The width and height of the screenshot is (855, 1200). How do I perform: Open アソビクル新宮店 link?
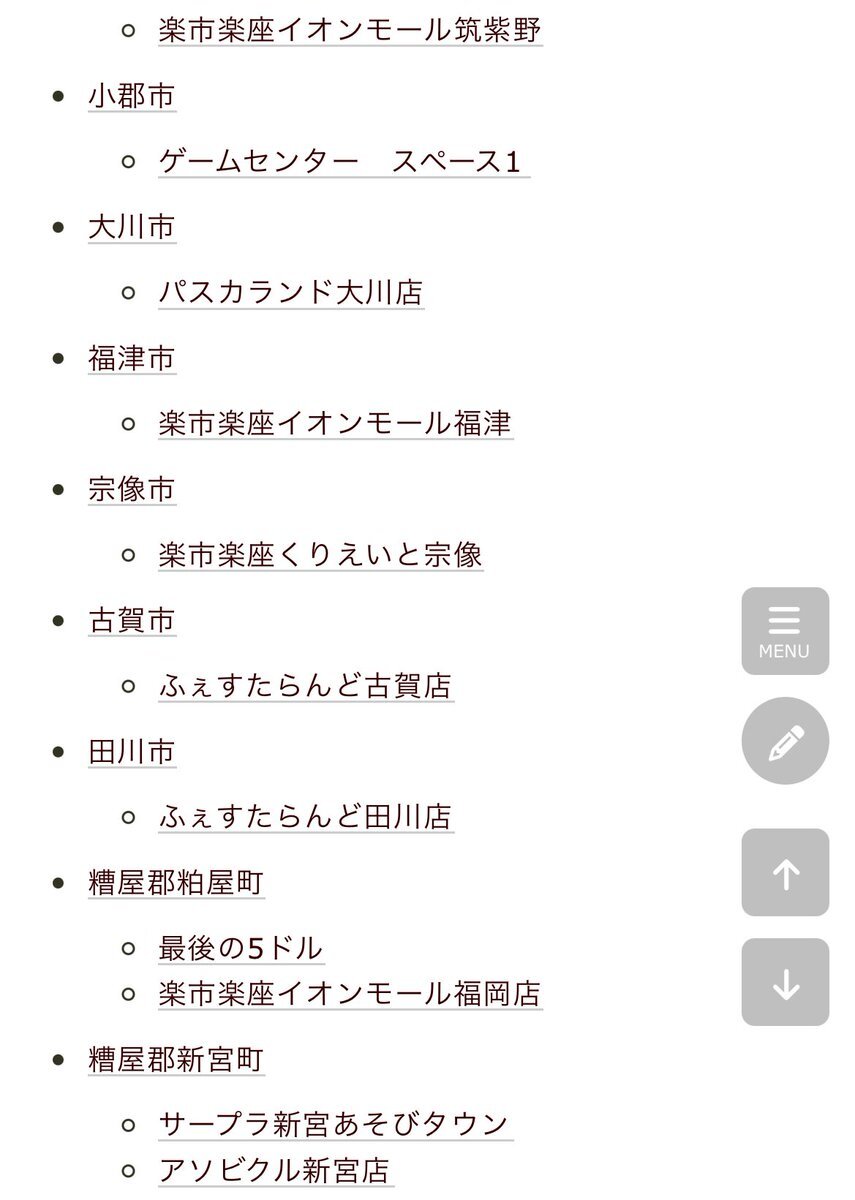tap(275, 1170)
